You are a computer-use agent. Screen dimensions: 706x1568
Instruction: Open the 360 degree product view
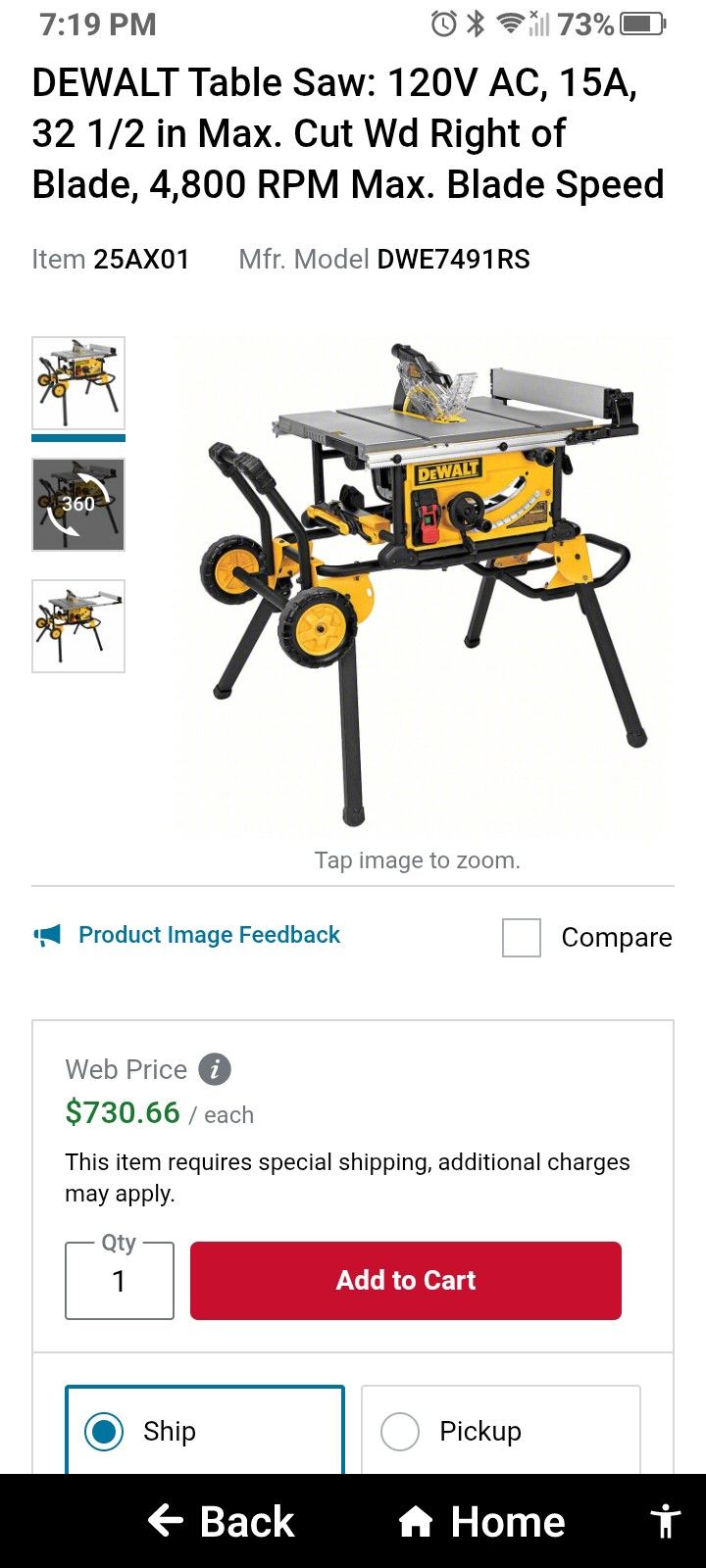pyautogui.click(x=78, y=505)
